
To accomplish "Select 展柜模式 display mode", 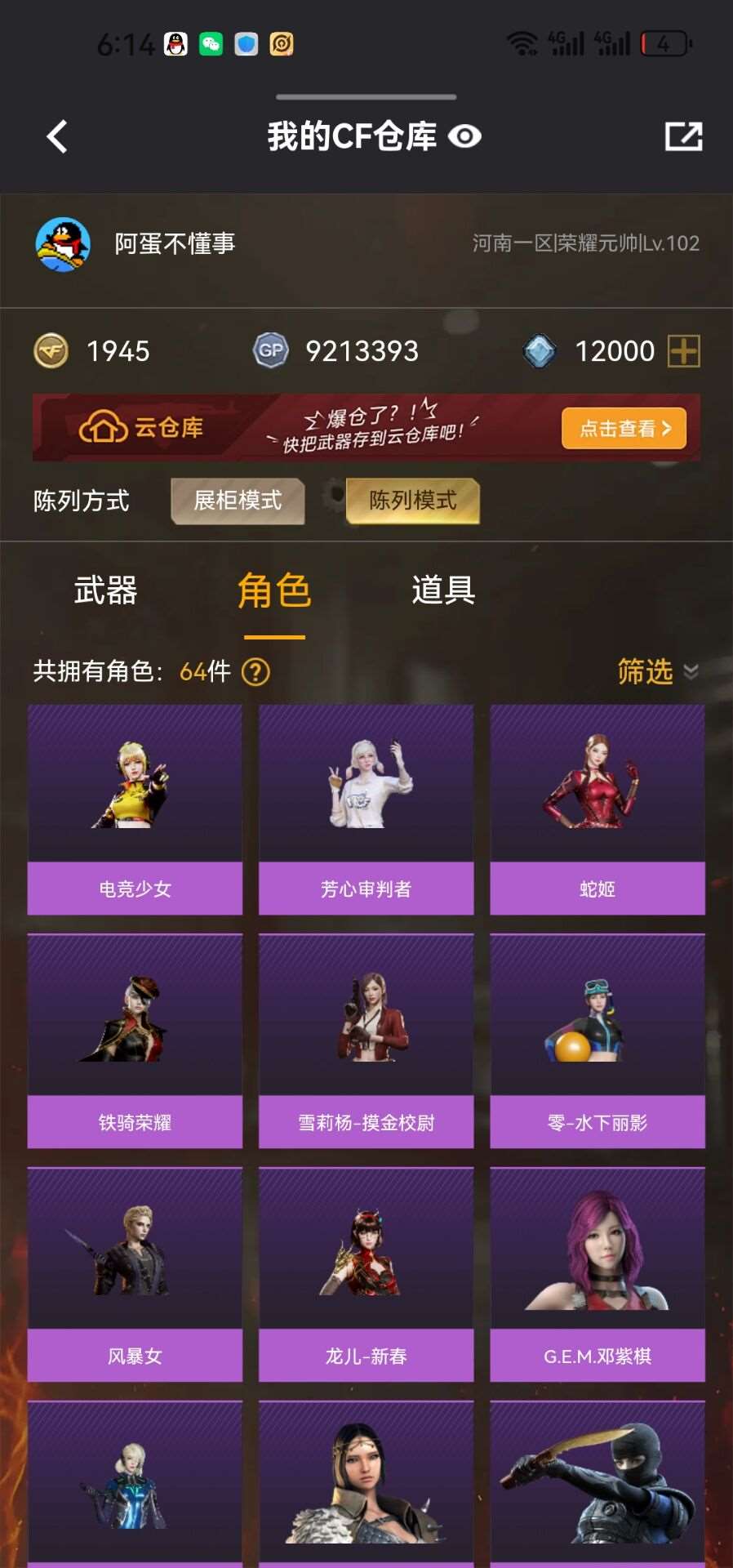I will 238,500.
